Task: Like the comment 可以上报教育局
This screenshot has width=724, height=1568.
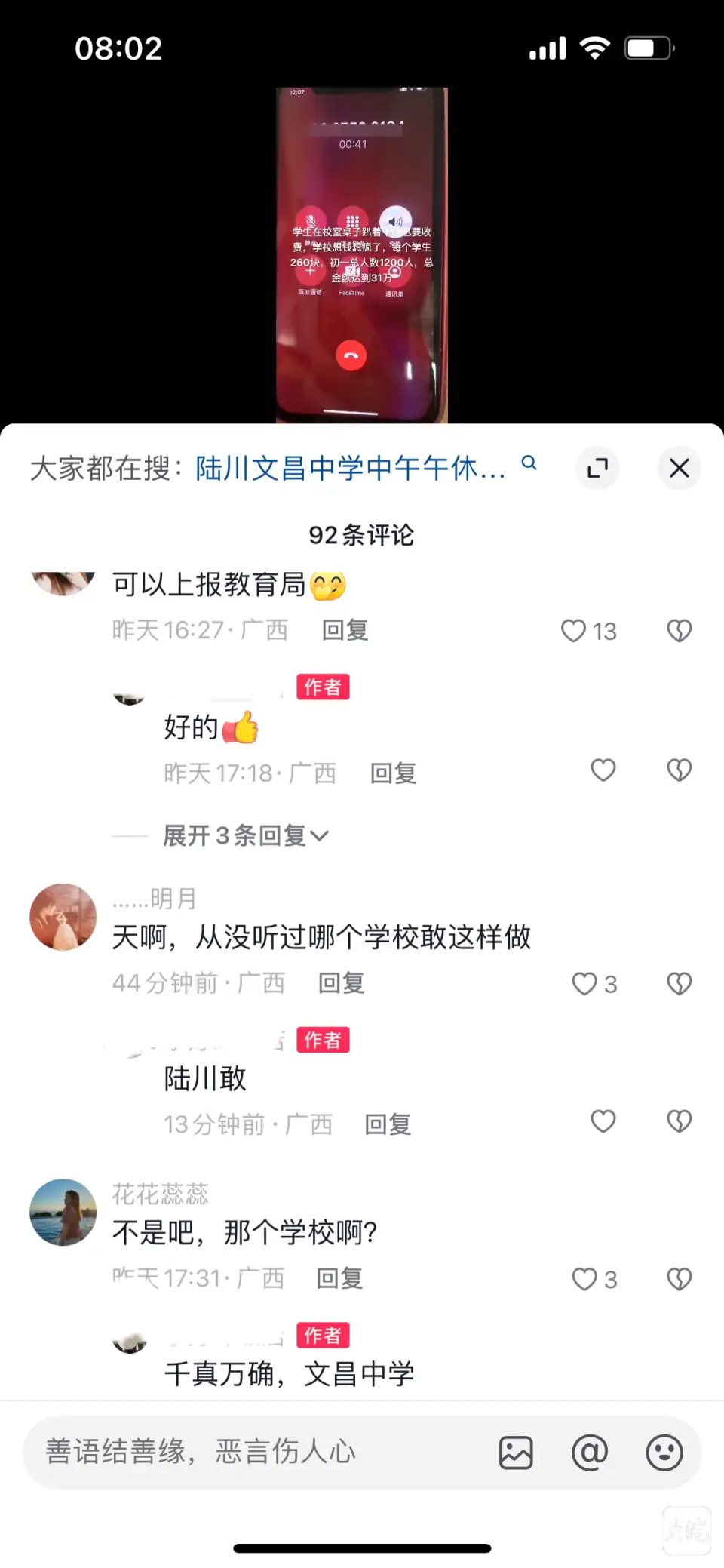Action: click(x=574, y=630)
